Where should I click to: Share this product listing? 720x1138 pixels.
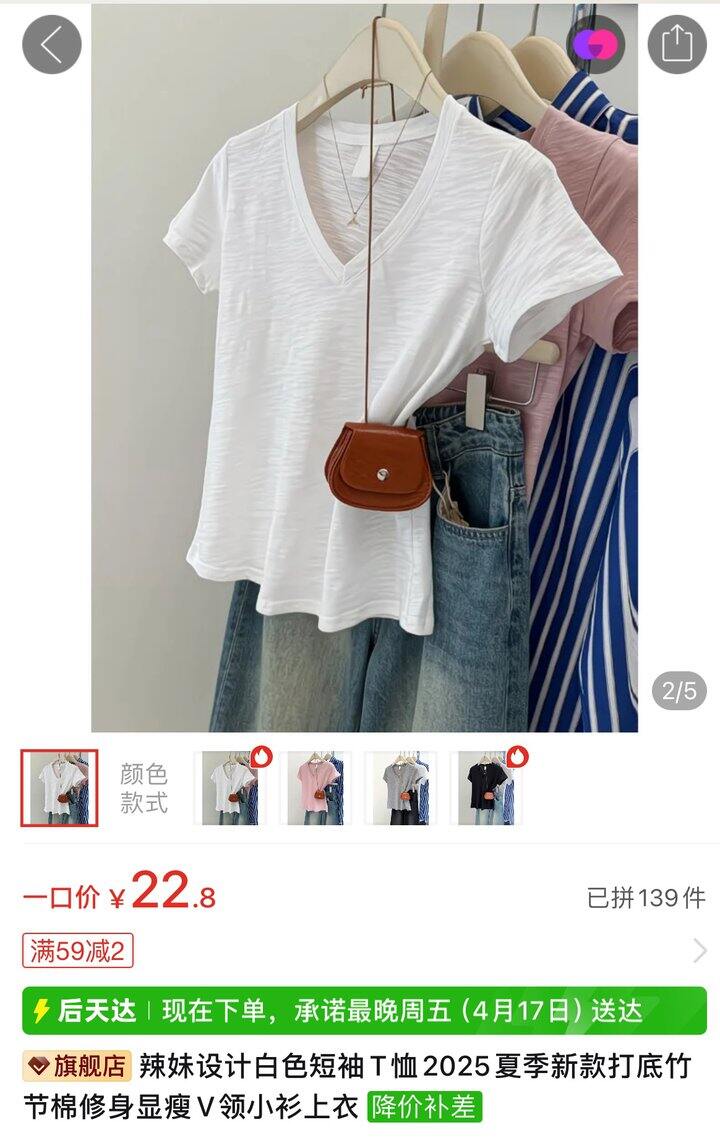677,45
